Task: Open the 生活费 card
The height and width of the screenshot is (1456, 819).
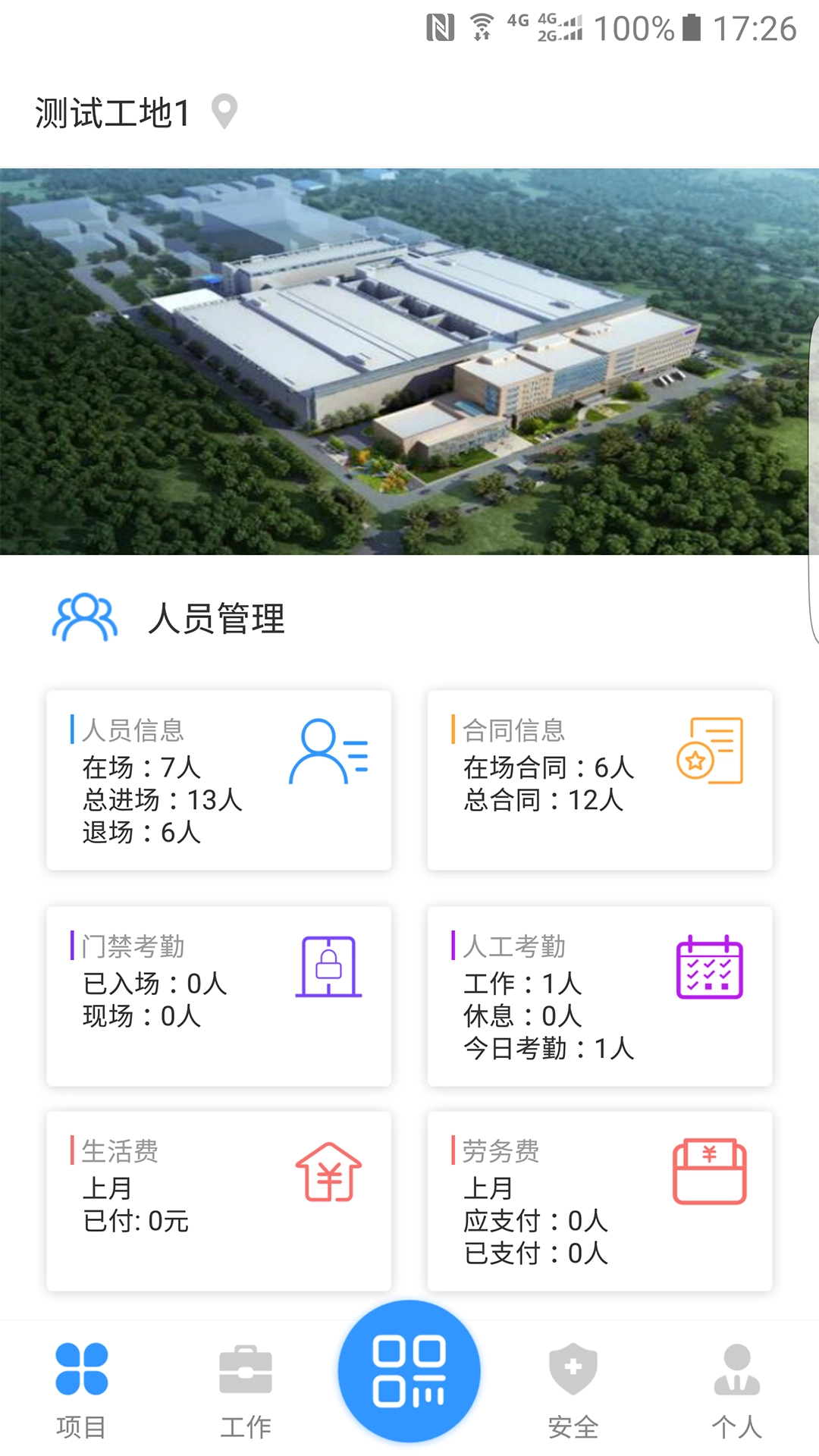Action: click(218, 1200)
